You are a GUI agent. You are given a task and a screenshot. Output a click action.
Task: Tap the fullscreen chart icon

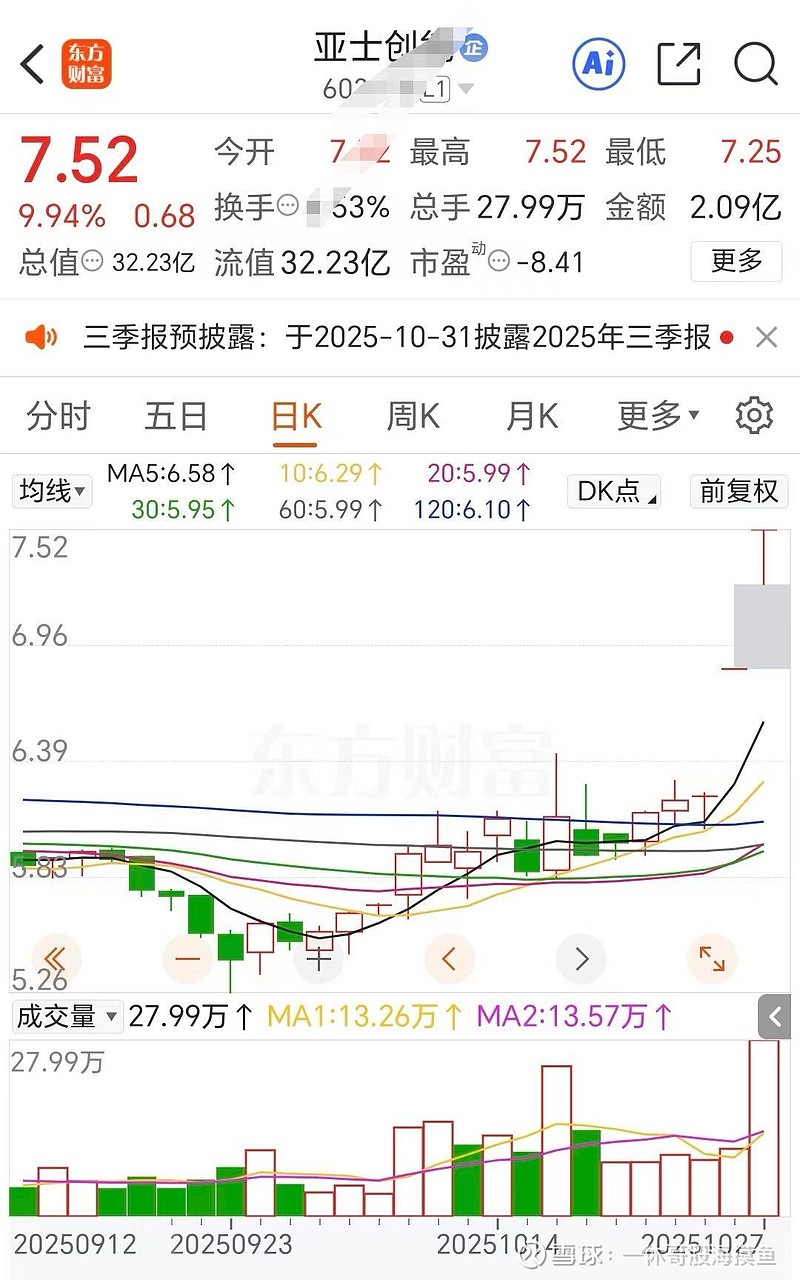712,958
